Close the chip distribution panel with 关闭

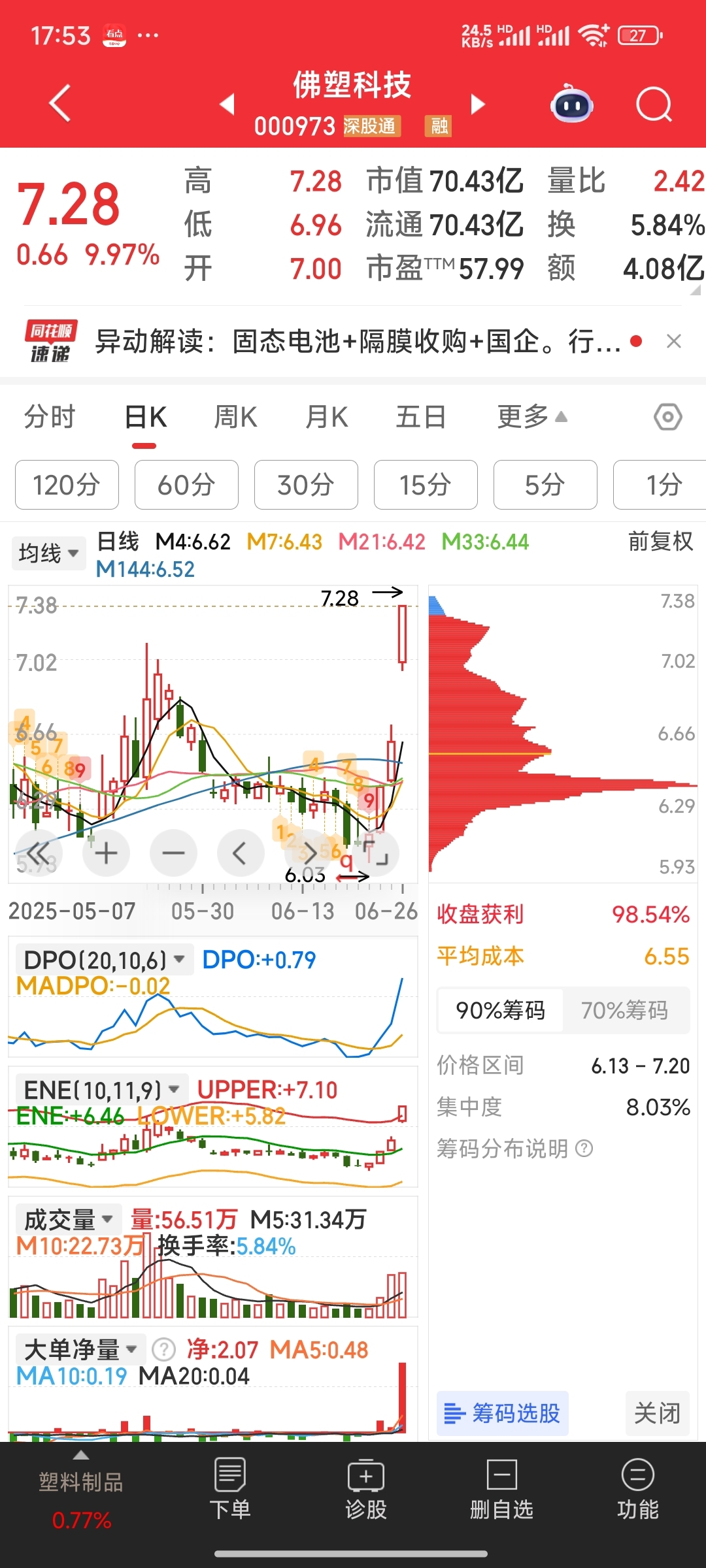pos(657,1413)
